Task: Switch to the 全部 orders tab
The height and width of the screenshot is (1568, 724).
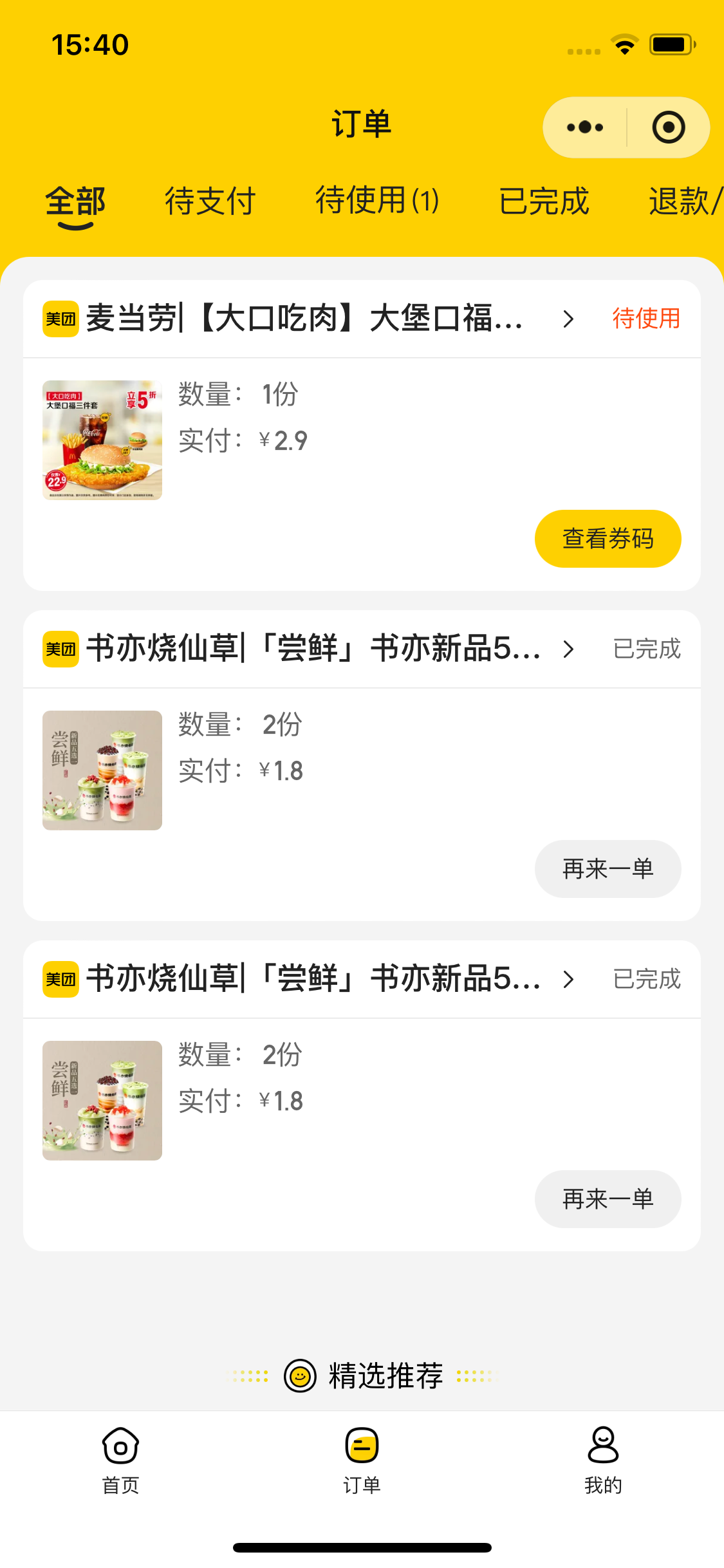Action: click(75, 202)
